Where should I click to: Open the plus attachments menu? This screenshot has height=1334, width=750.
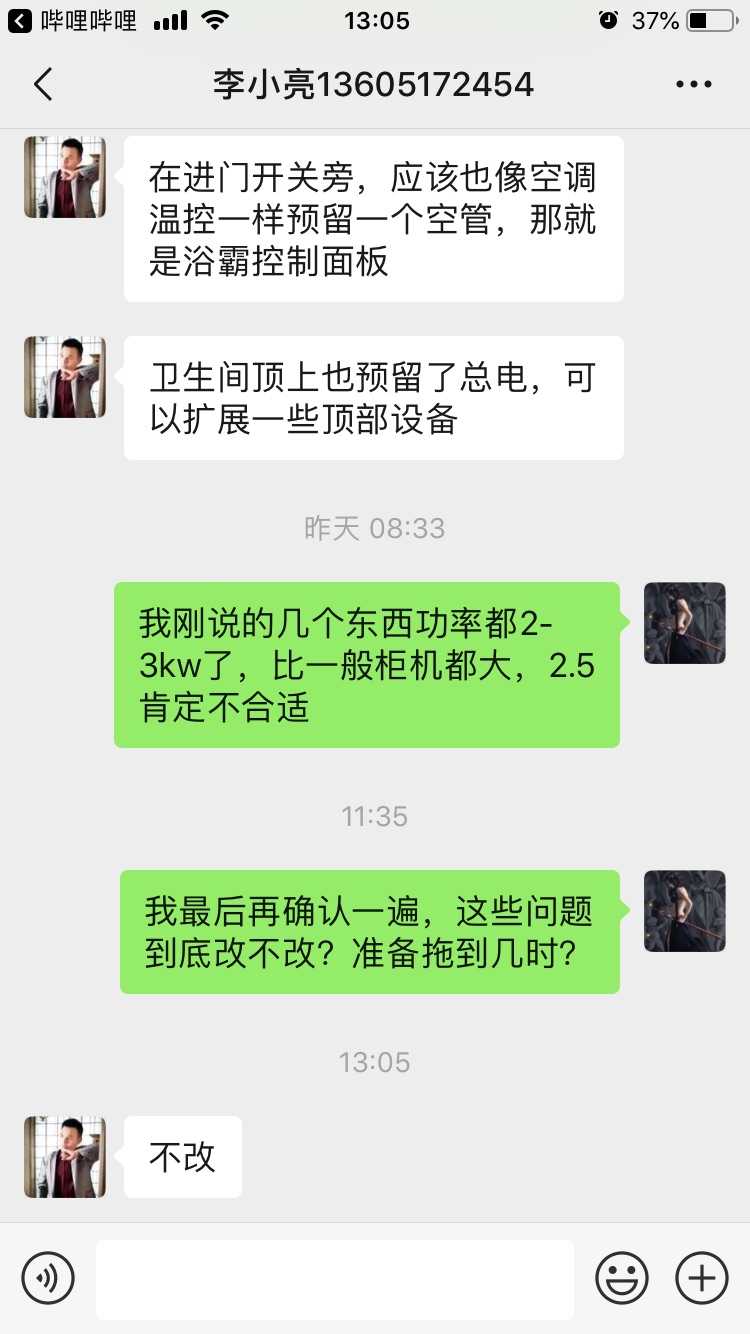(x=702, y=1278)
